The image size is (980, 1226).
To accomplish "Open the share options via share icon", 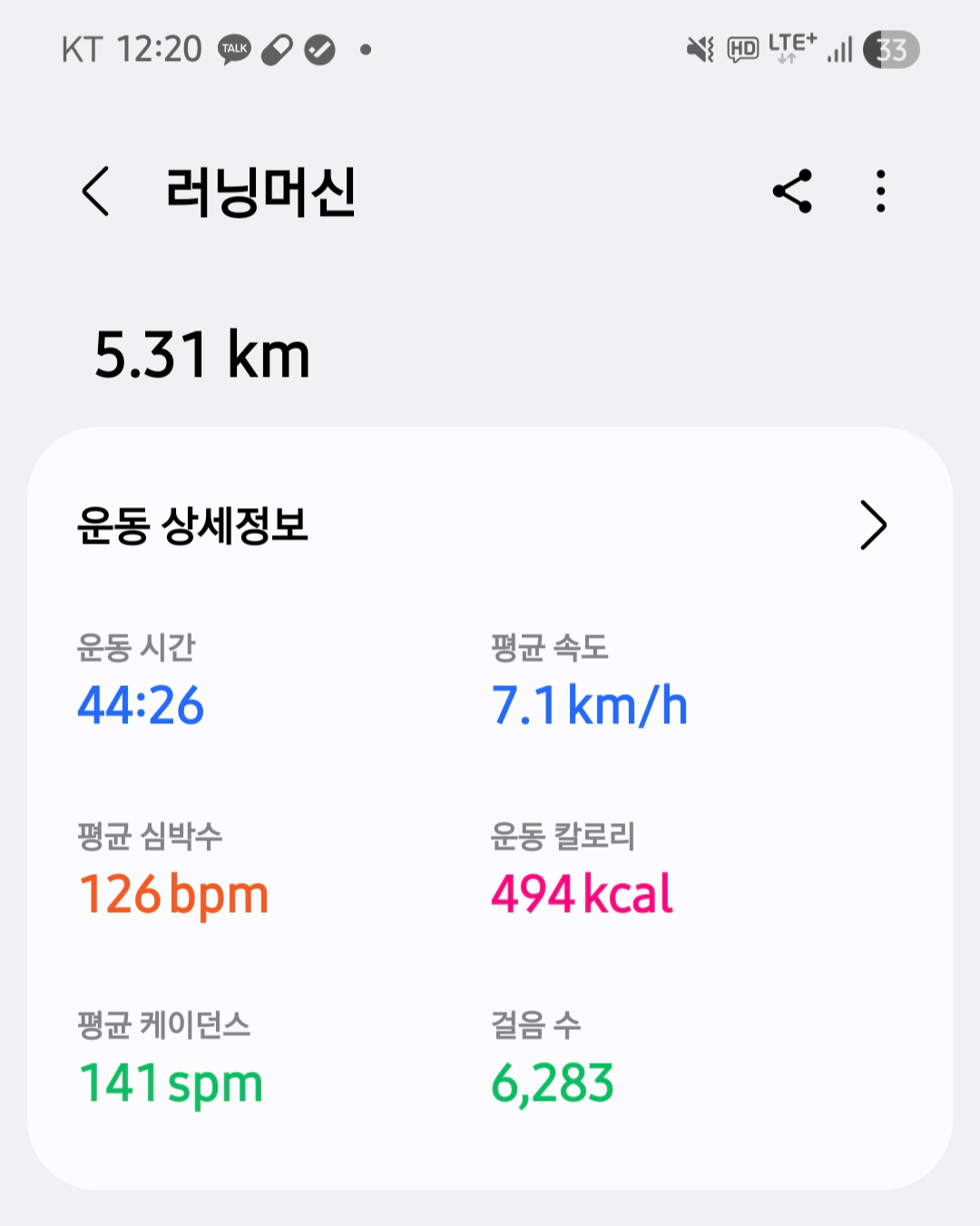I will pos(791,191).
